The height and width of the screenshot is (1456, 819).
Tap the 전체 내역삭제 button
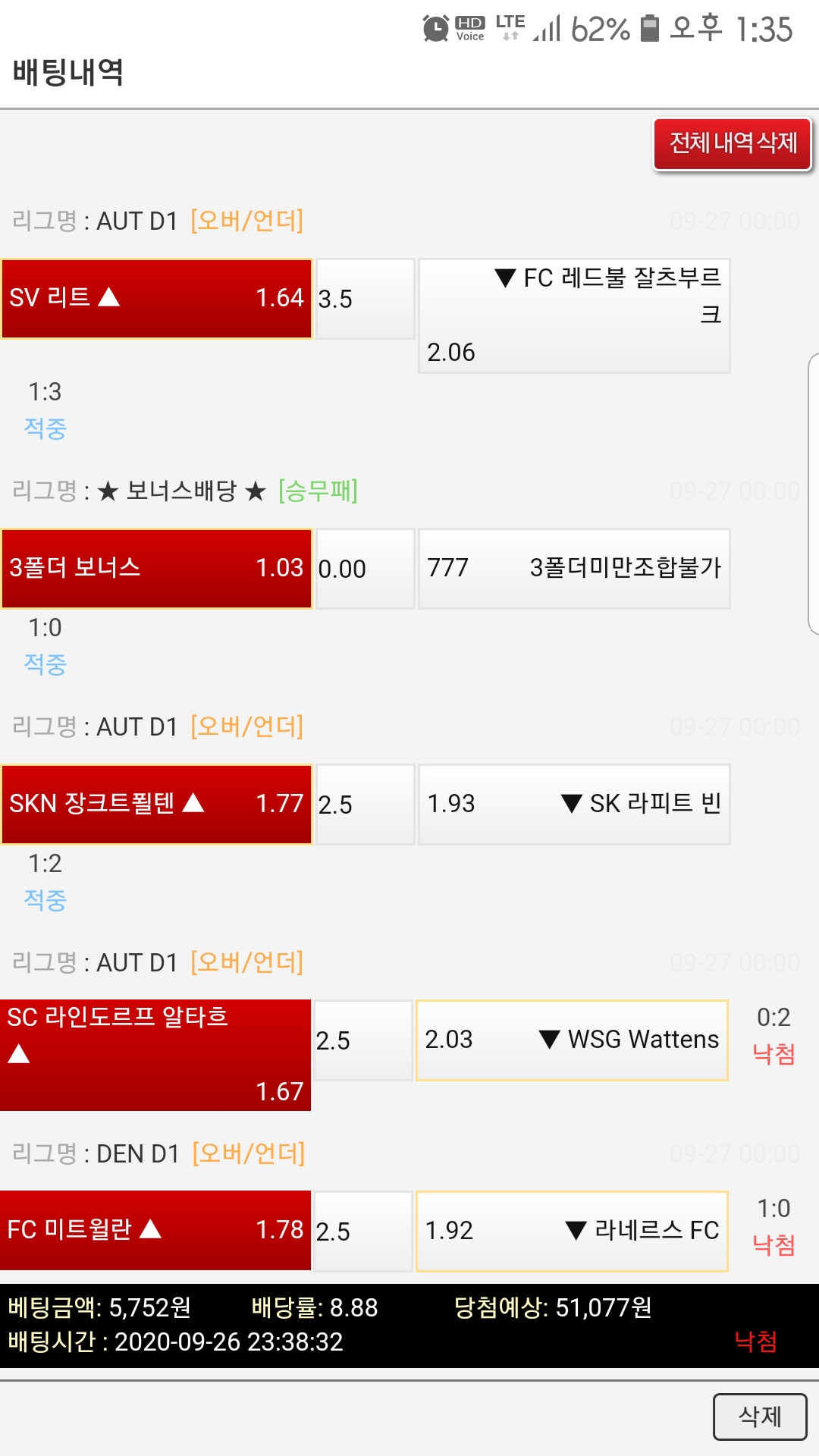(x=733, y=143)
